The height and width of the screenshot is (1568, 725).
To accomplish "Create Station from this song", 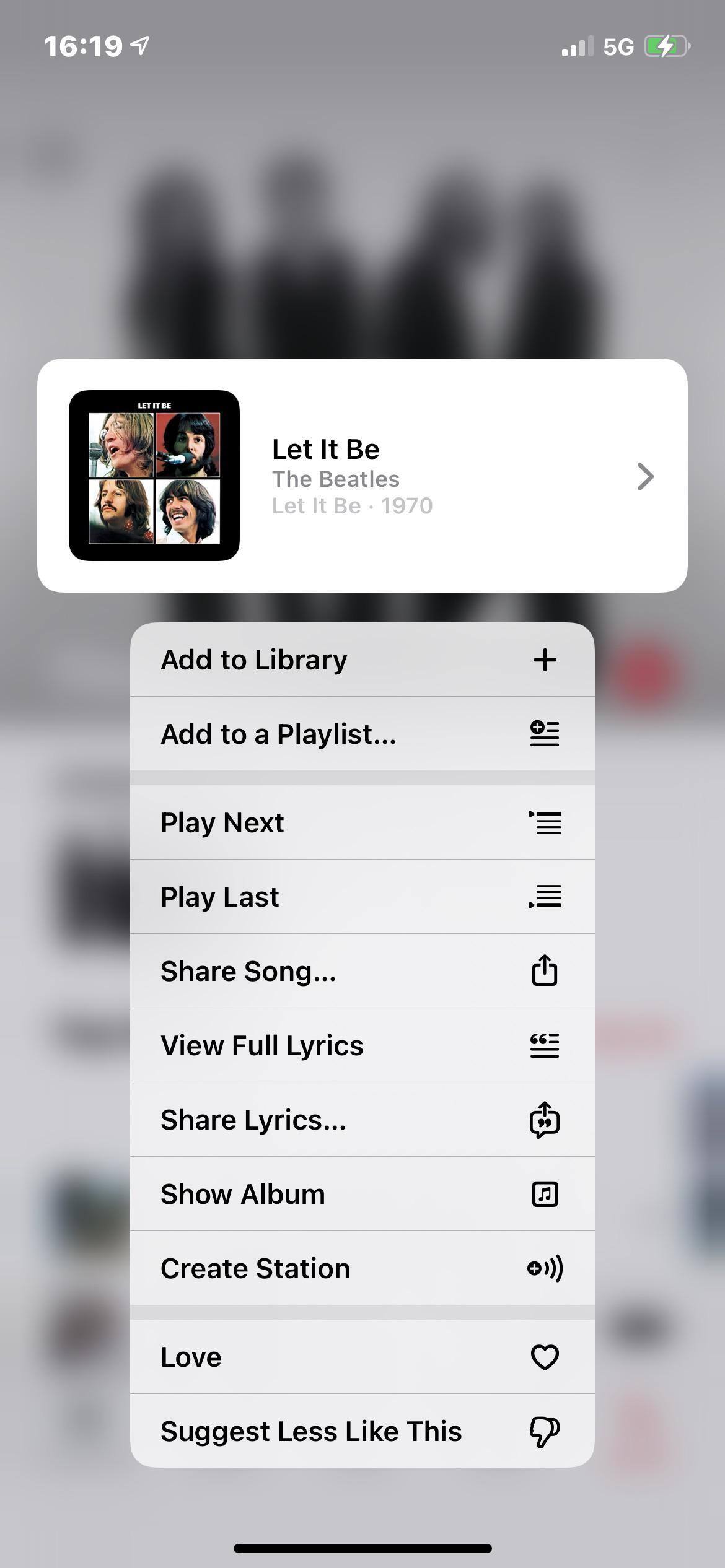I will point(362,1268).
